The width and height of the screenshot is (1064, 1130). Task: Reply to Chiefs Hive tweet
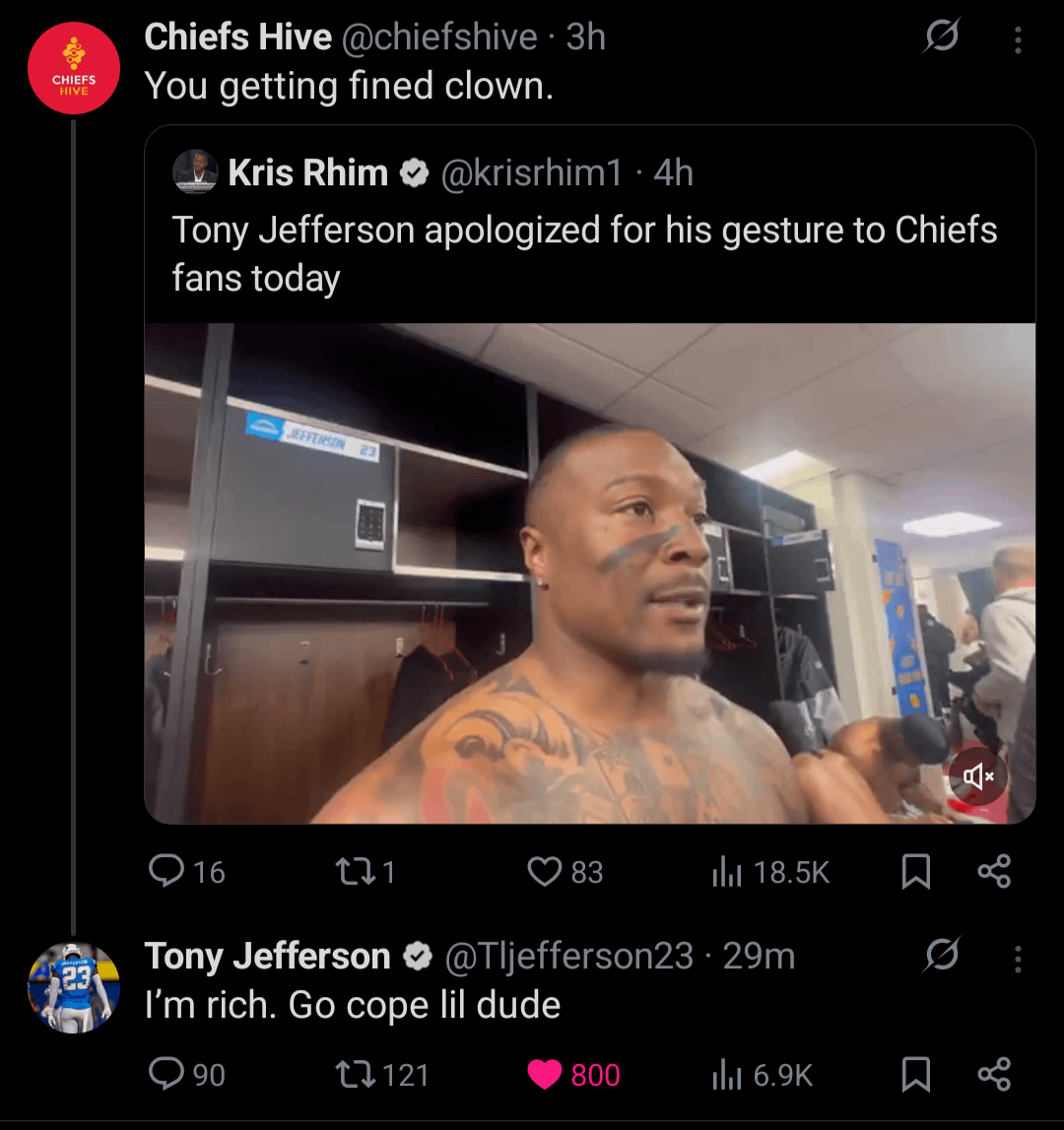164,872
